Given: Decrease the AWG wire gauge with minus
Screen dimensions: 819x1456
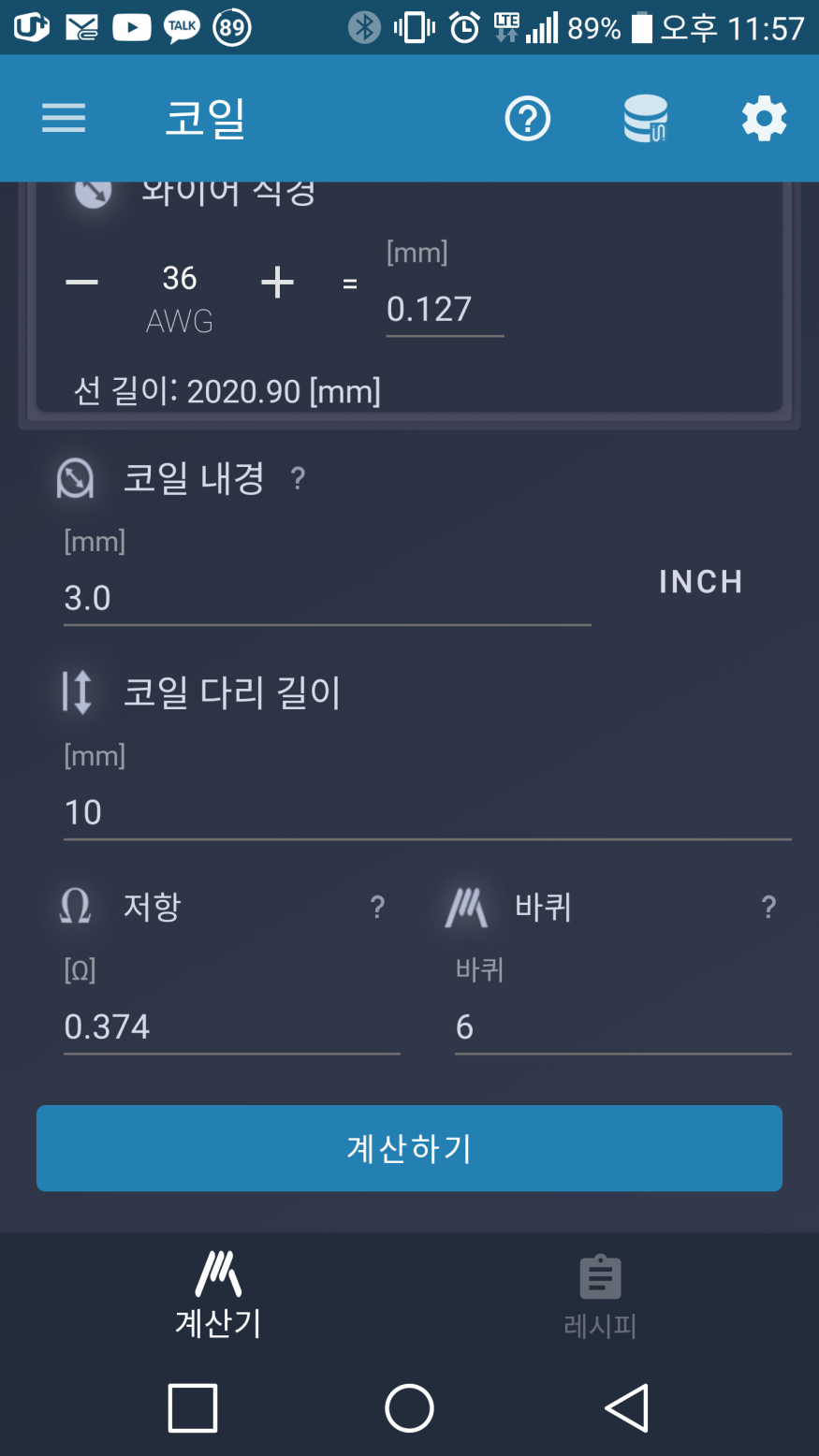Looking at the screenshot, I should (x=82, y=283).
